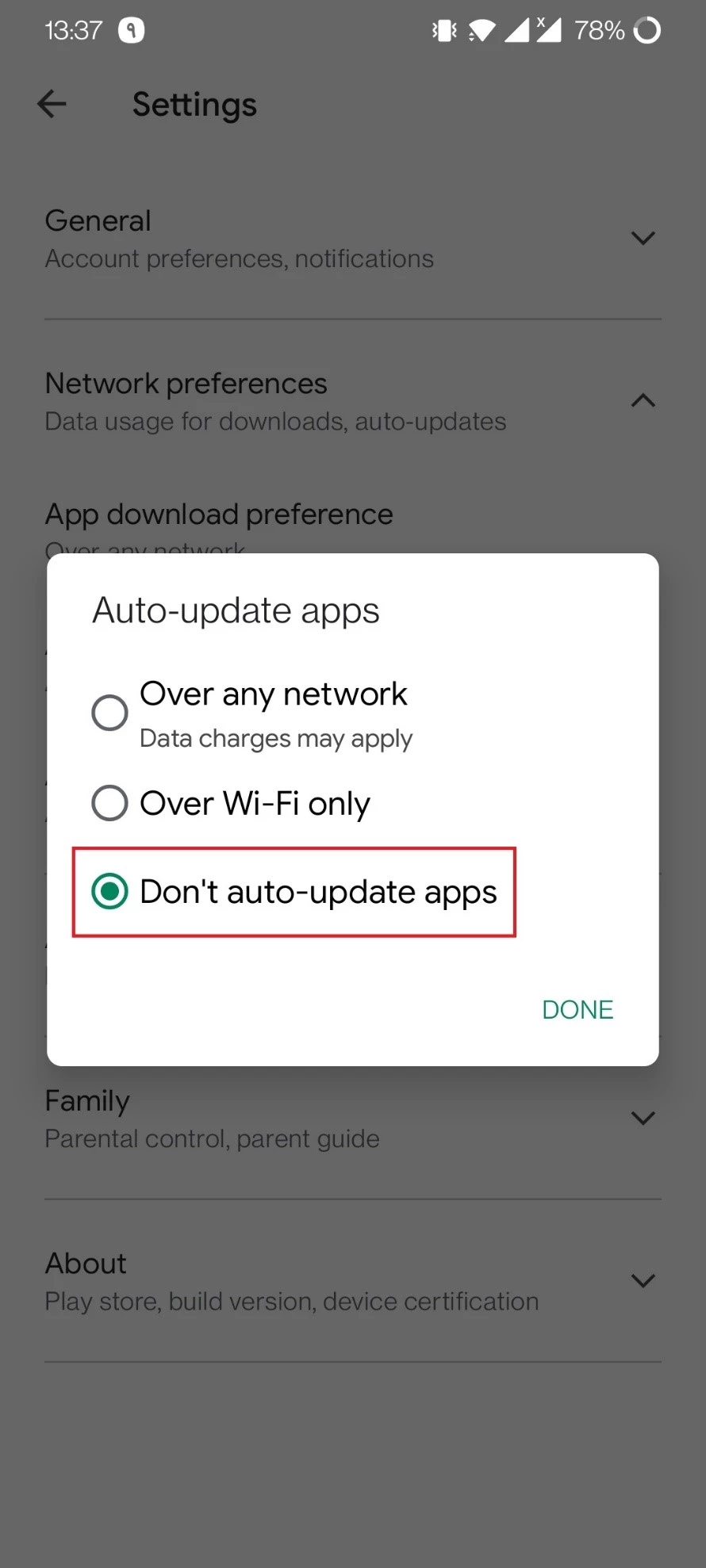Tap DONE to confirm the dialog
This screenshot has height=1568, width=706.
pos(577,1009)
